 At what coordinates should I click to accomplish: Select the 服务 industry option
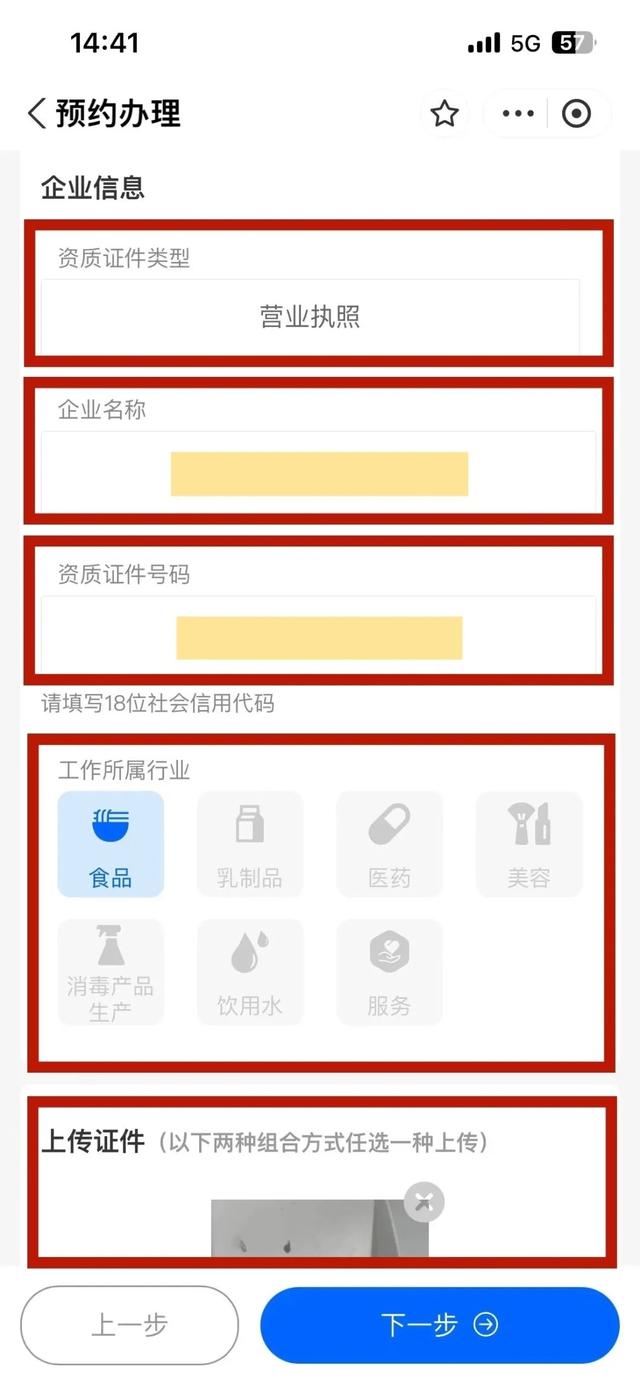coord(390,972)
